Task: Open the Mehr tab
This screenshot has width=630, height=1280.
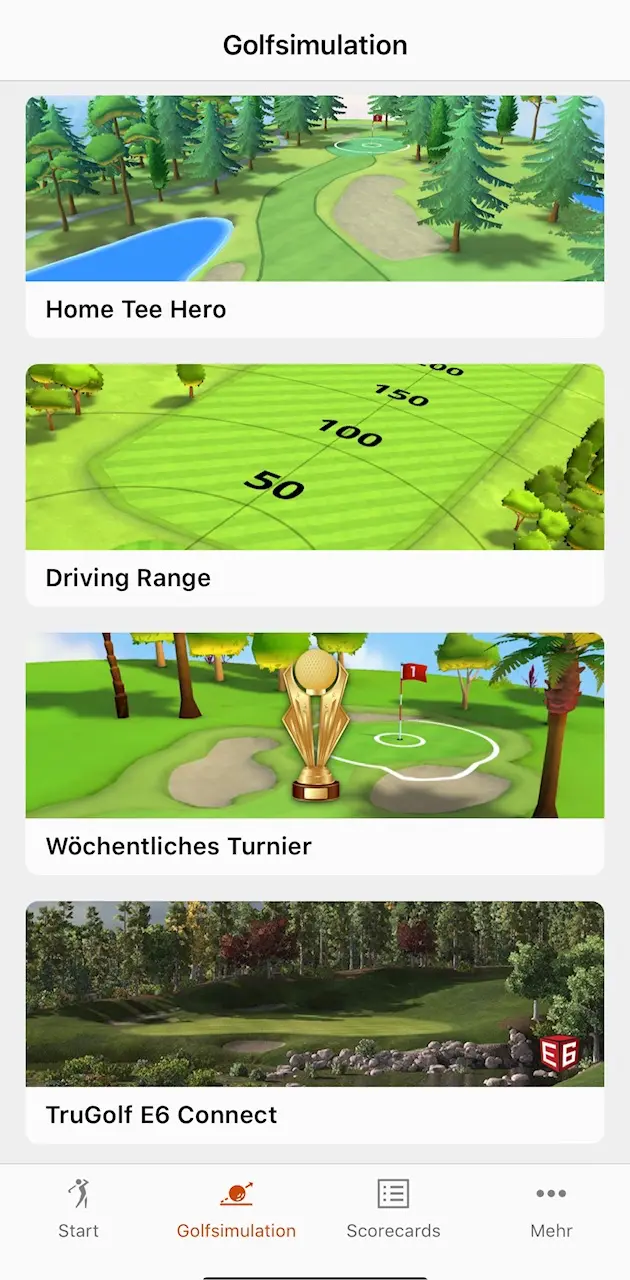Action: pos(551,1210)
